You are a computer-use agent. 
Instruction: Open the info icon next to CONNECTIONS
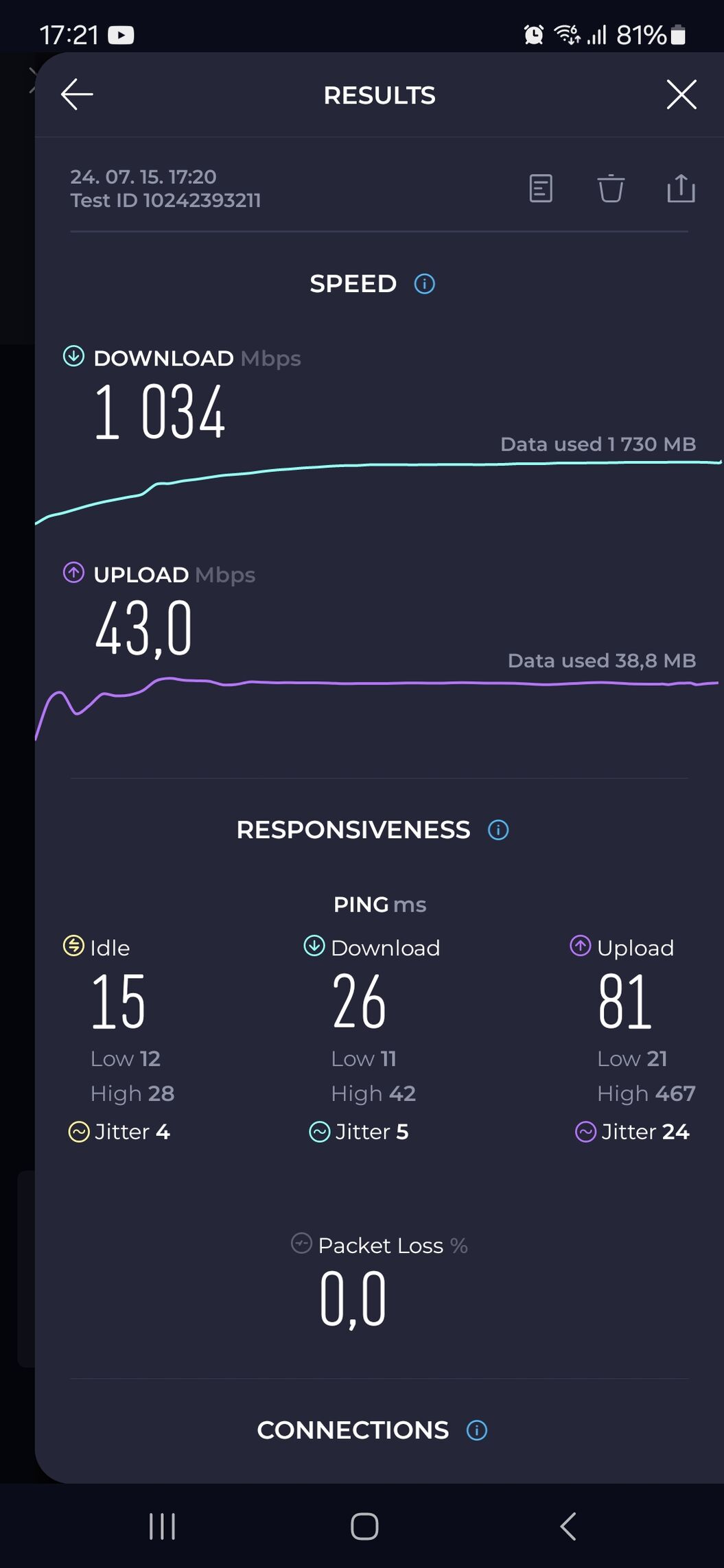(x=477, y=1430)
